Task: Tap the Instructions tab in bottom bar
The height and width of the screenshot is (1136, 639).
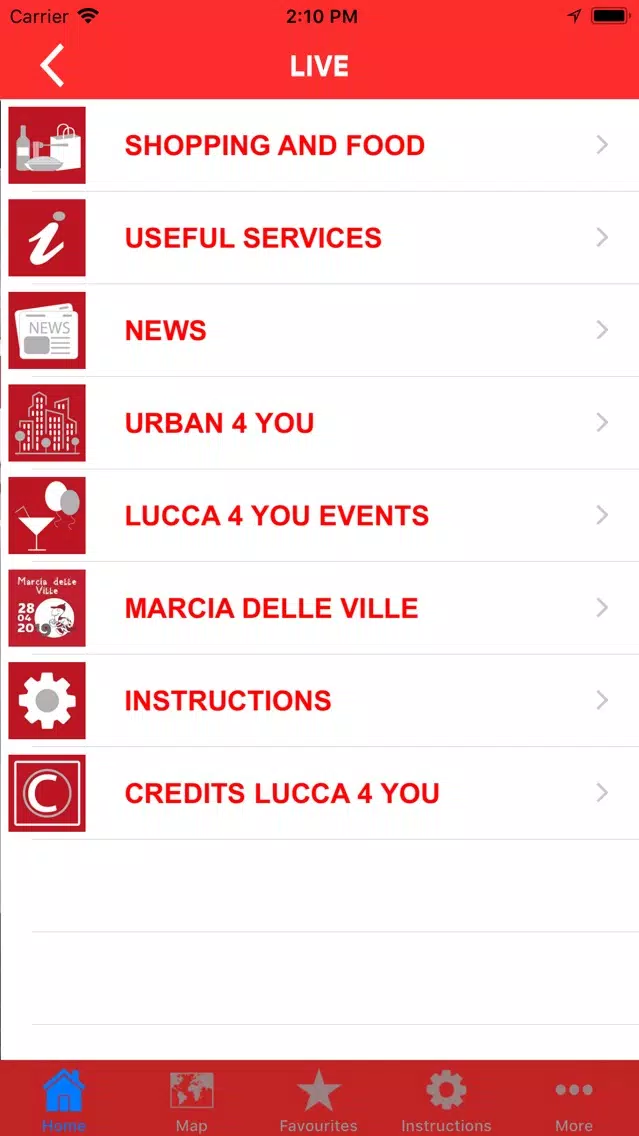Action: coord(446,1101)
